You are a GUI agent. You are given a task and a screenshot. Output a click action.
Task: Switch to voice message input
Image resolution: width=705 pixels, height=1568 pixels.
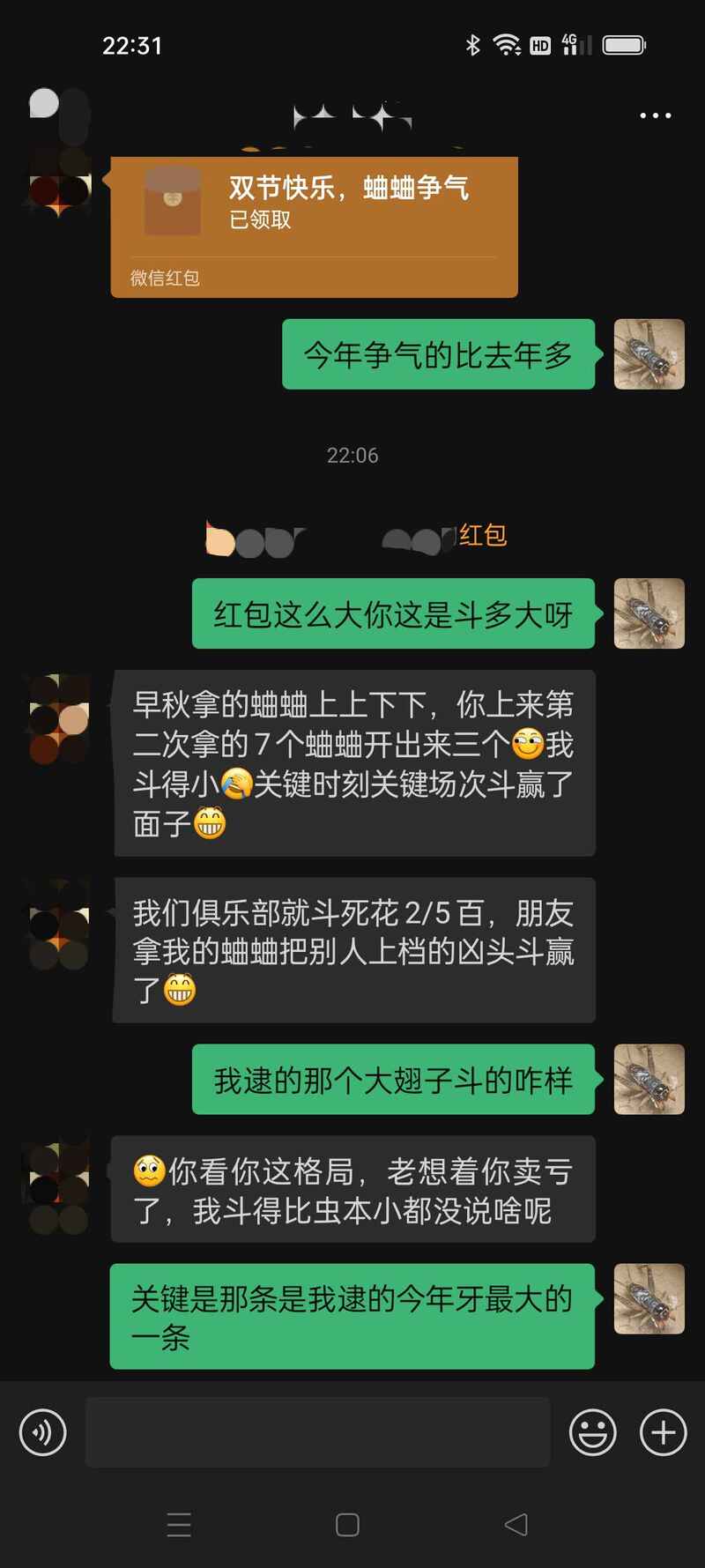(x=42, y=1431)
